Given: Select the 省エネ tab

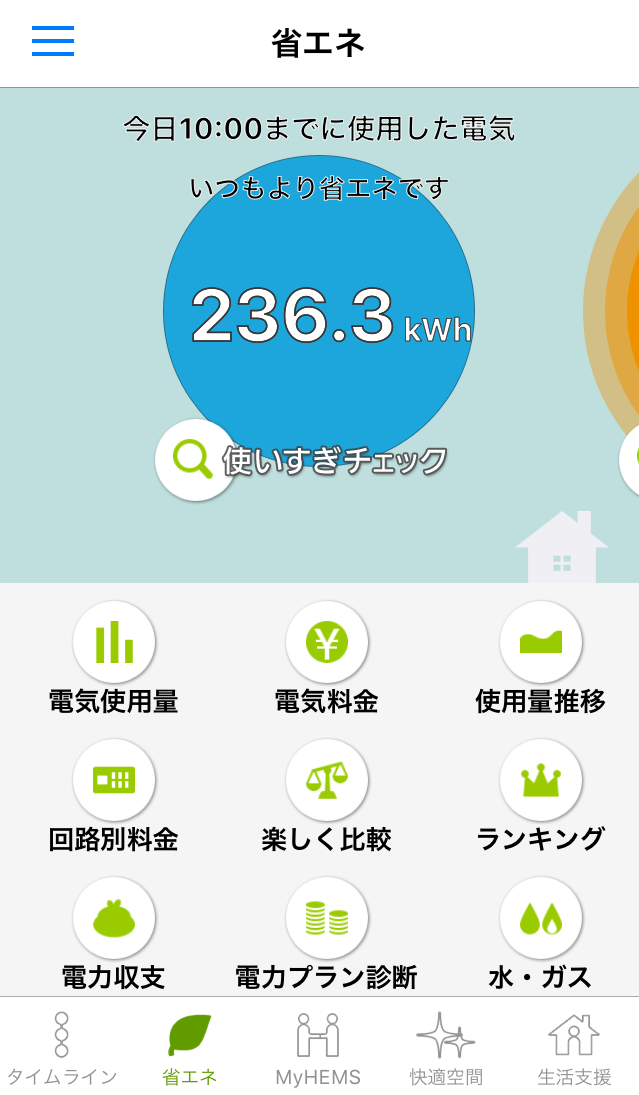Looking at the screenshot, I should (x=190, y=1047).
